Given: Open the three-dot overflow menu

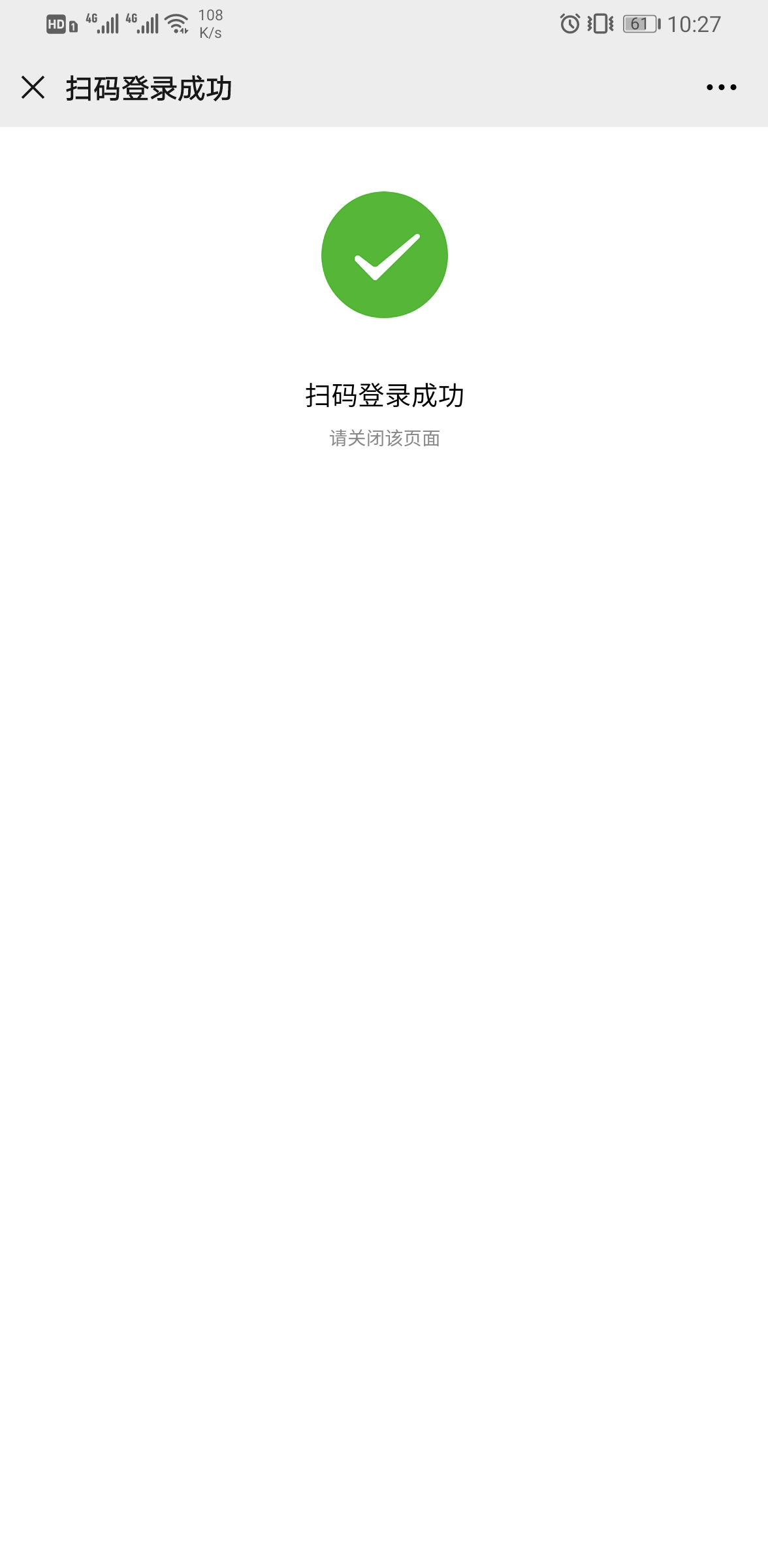Looking at the screenshot, I should coord(721,88).
